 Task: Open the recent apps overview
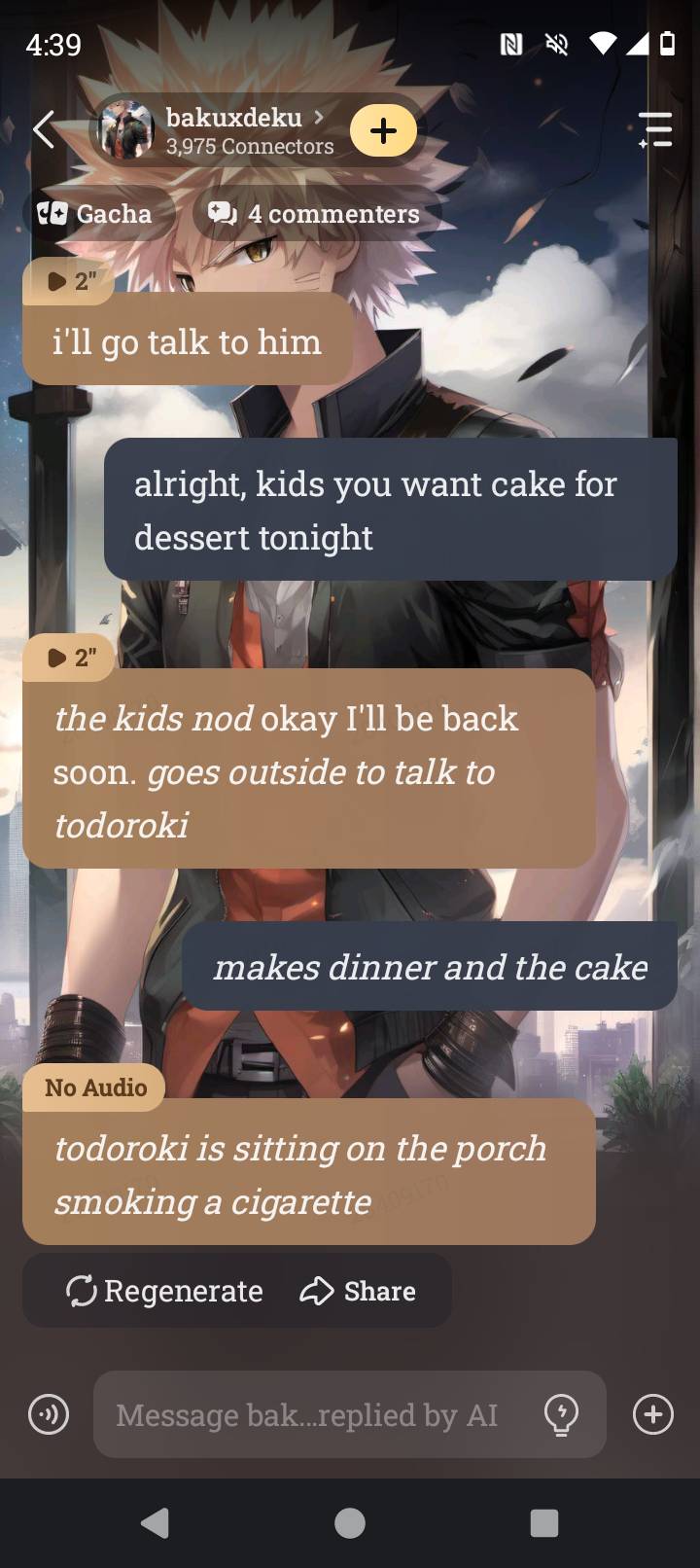[544, 1523]
